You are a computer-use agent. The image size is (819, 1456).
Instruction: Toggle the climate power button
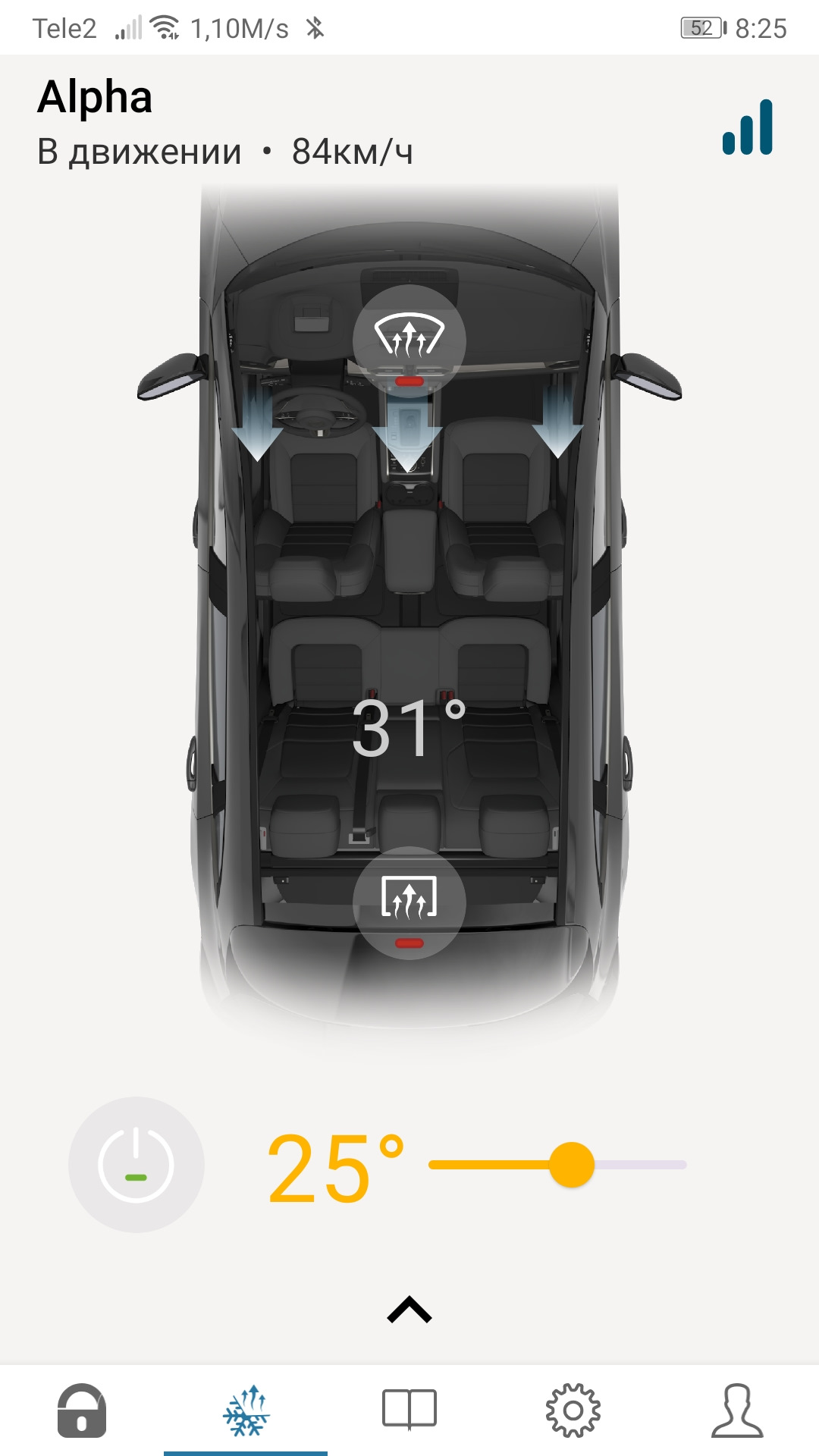136,1164
